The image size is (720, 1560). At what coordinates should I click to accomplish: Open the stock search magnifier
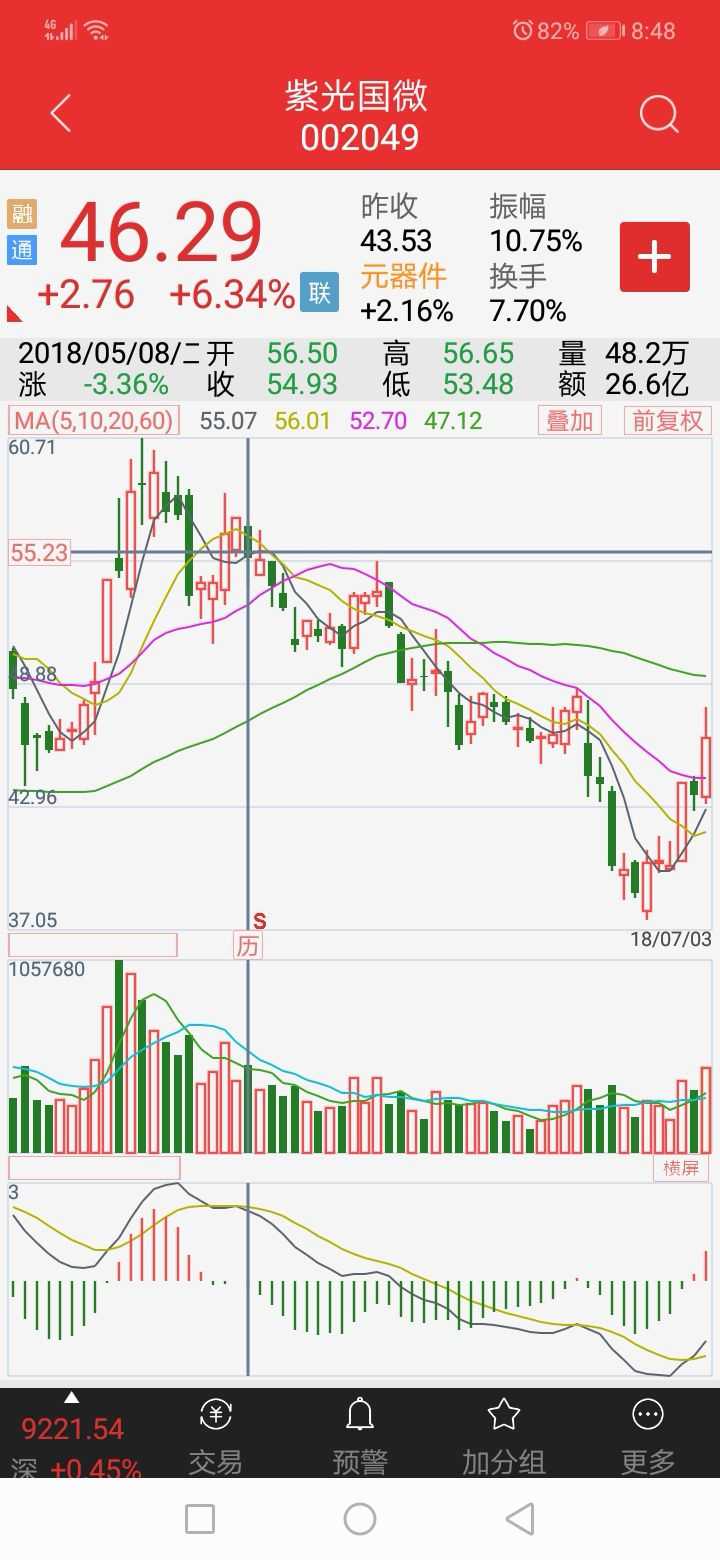pyautogui.click(x=659, y=115)
